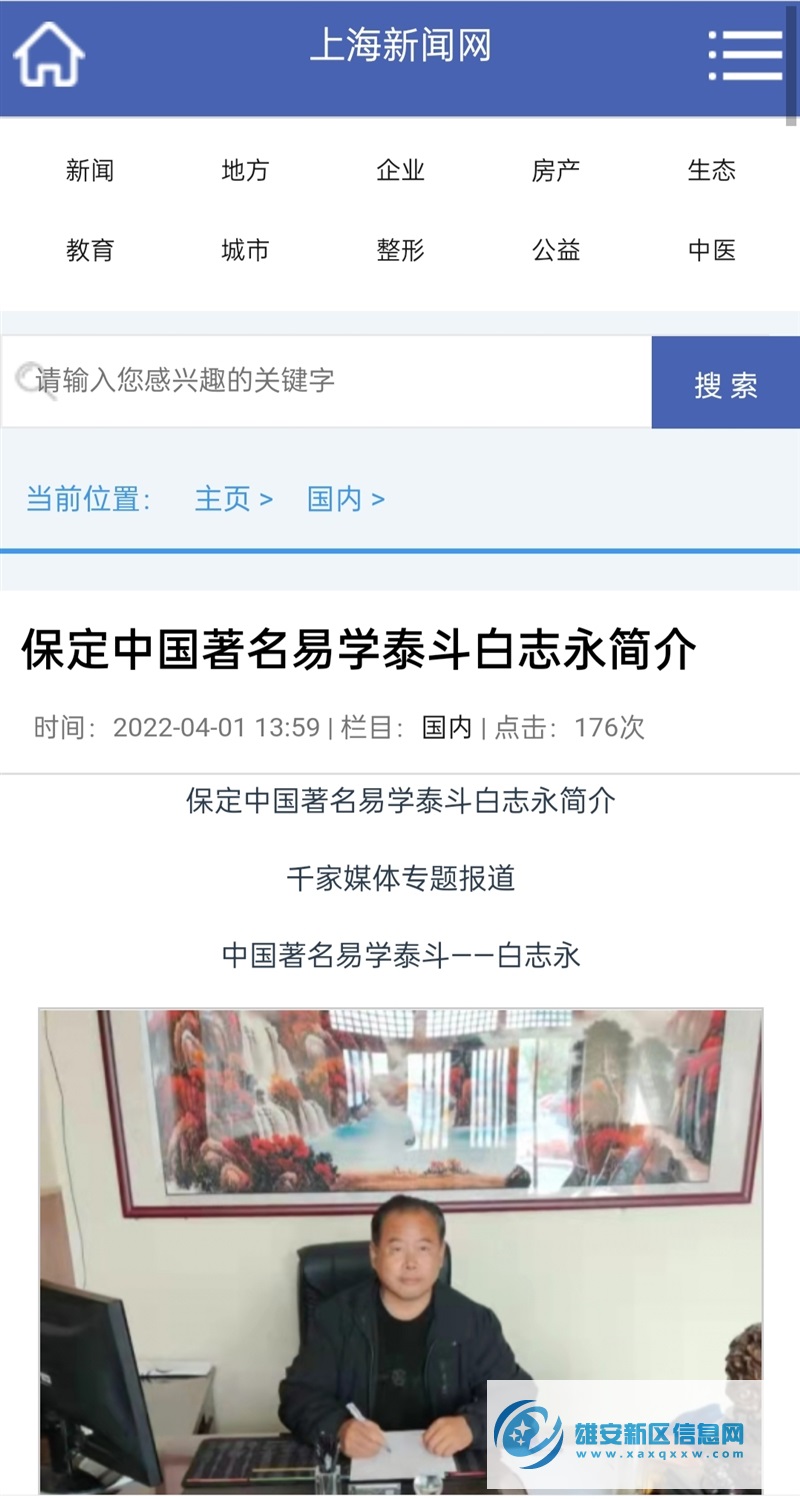The image size is (800, 1499).
Task: Open the 新闻 category
Action: (90, 171)
